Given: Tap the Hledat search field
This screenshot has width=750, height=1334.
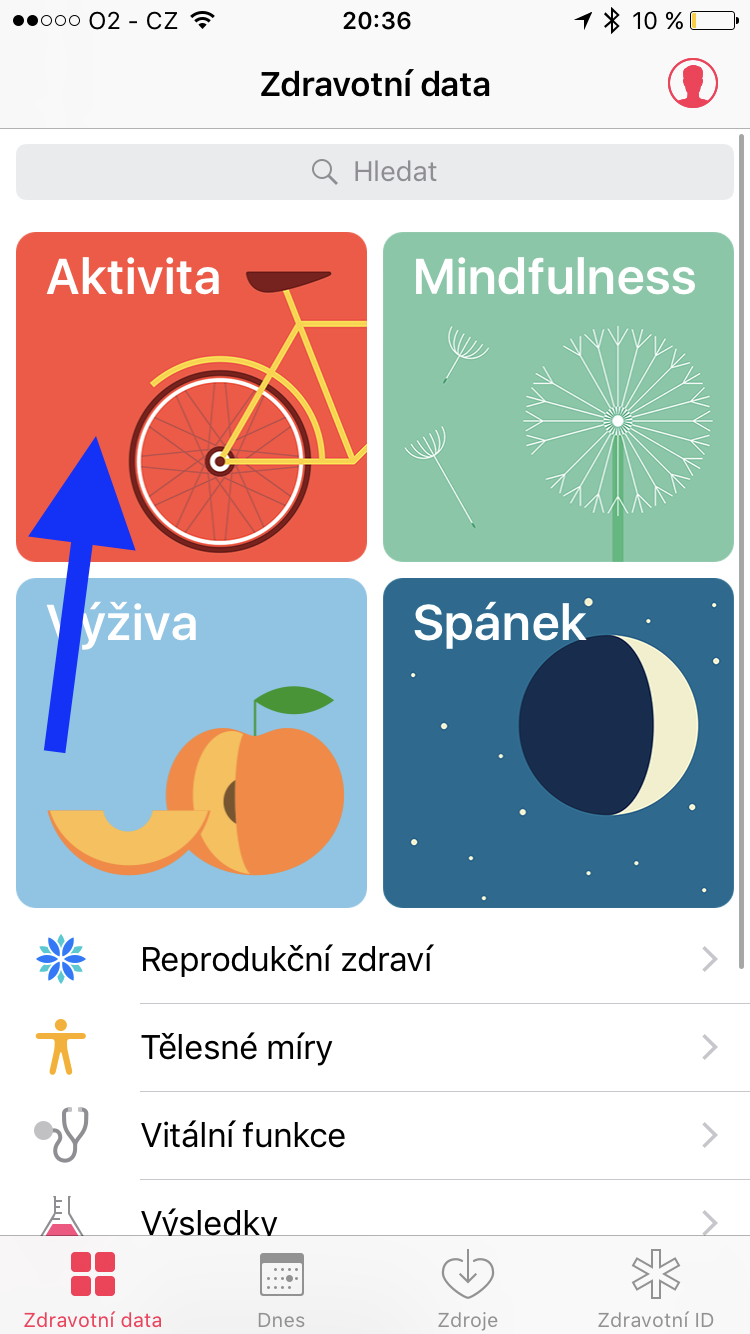Looking at the screenshot, I should 375,172.
